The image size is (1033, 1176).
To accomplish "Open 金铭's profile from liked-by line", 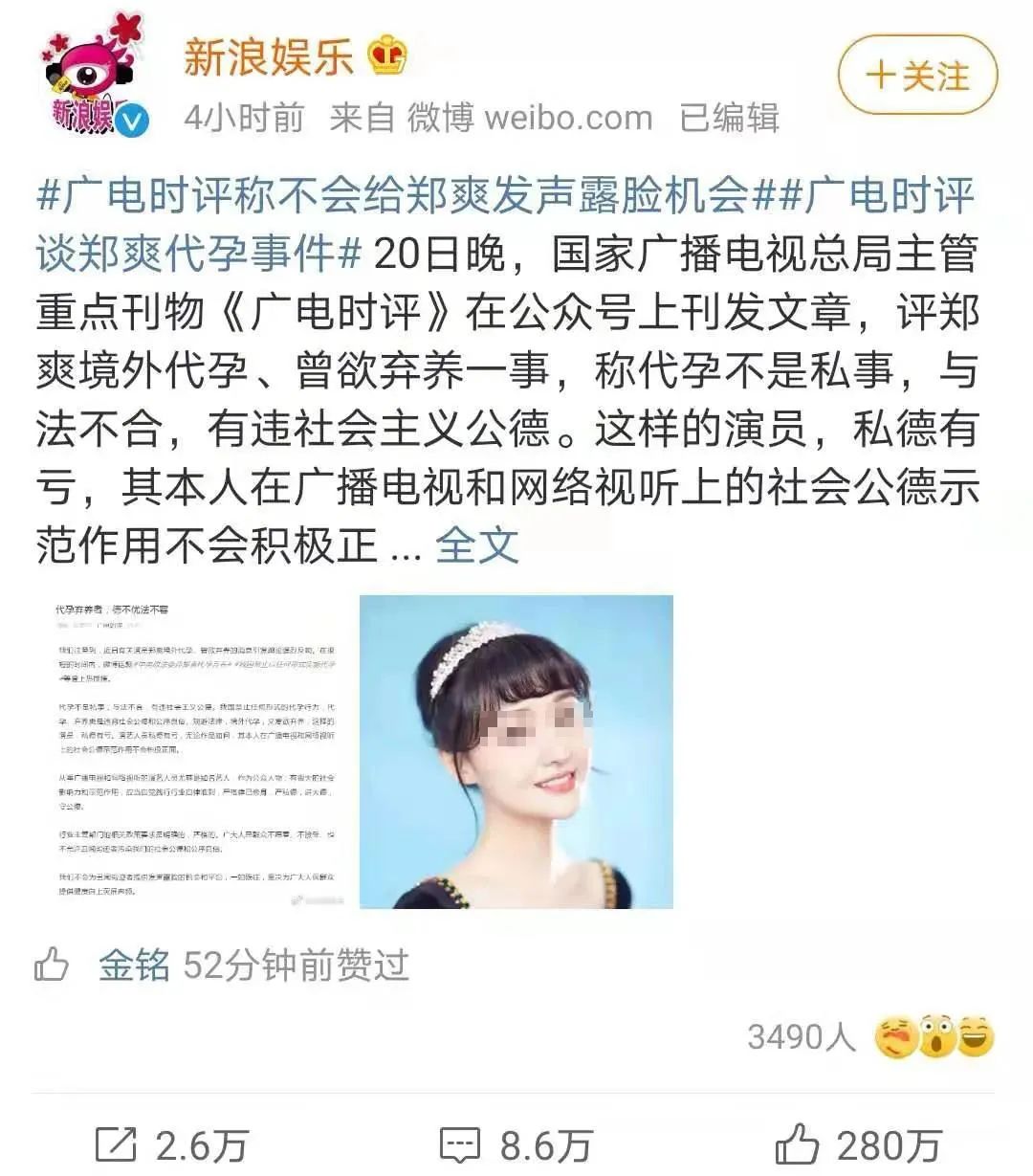I will coord(134,965).
